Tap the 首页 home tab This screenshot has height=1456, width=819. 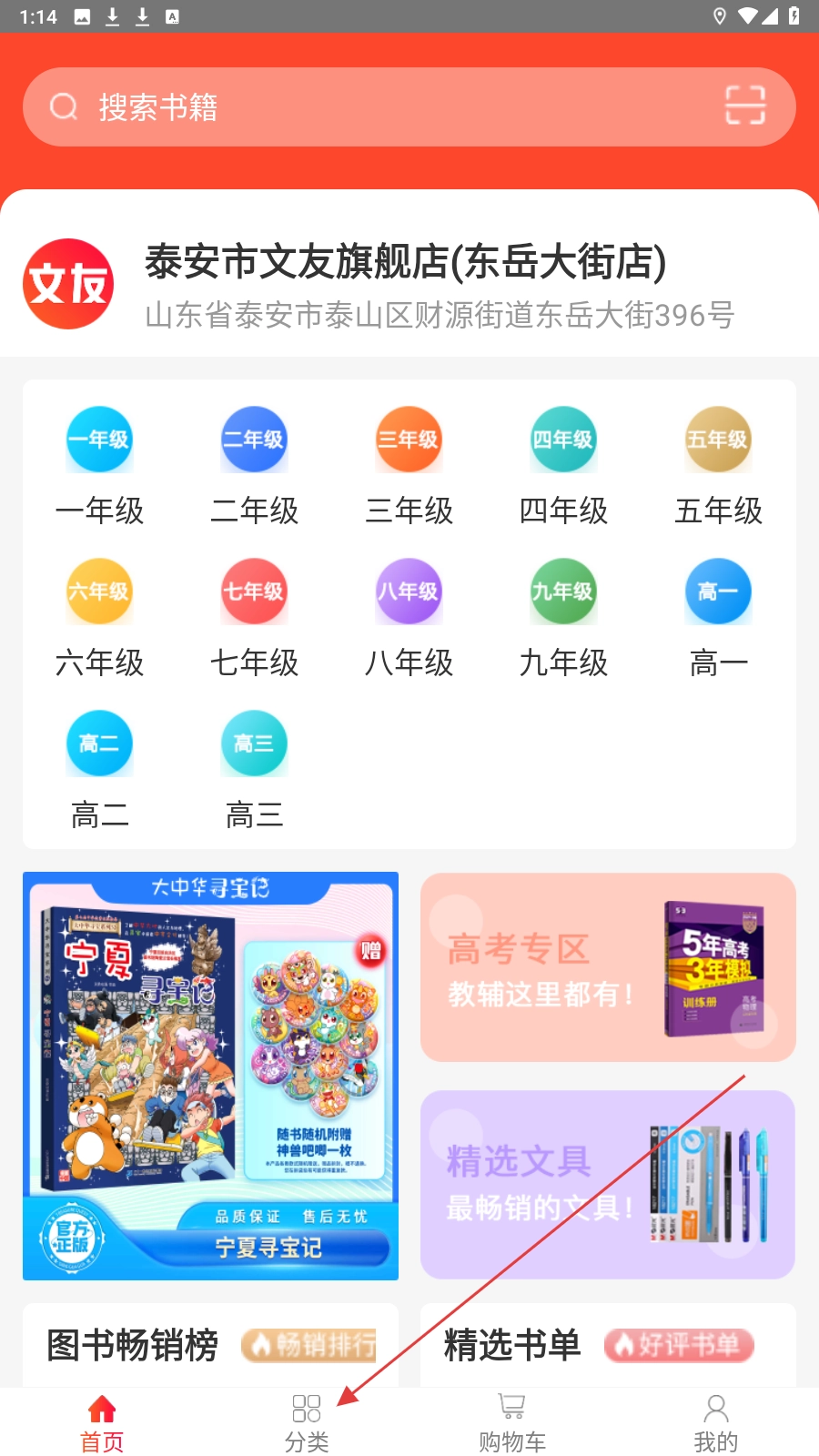[x=102, y=1422]
